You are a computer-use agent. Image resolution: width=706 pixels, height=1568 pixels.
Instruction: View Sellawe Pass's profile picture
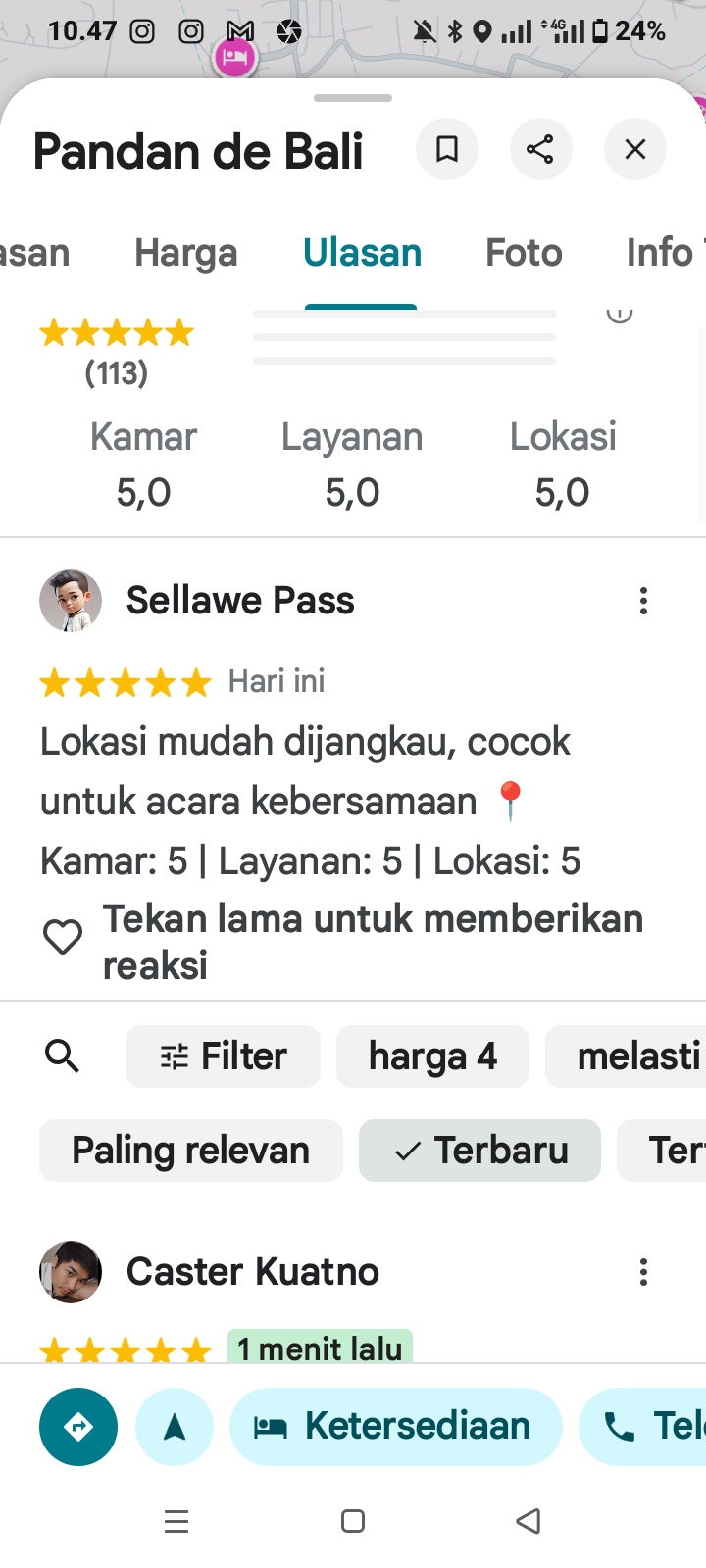point(71,601)
